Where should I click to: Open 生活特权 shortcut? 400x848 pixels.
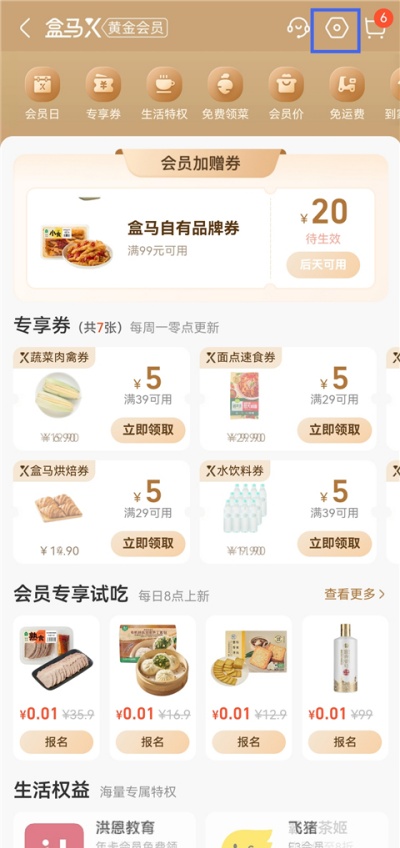[x=164, y=94]
